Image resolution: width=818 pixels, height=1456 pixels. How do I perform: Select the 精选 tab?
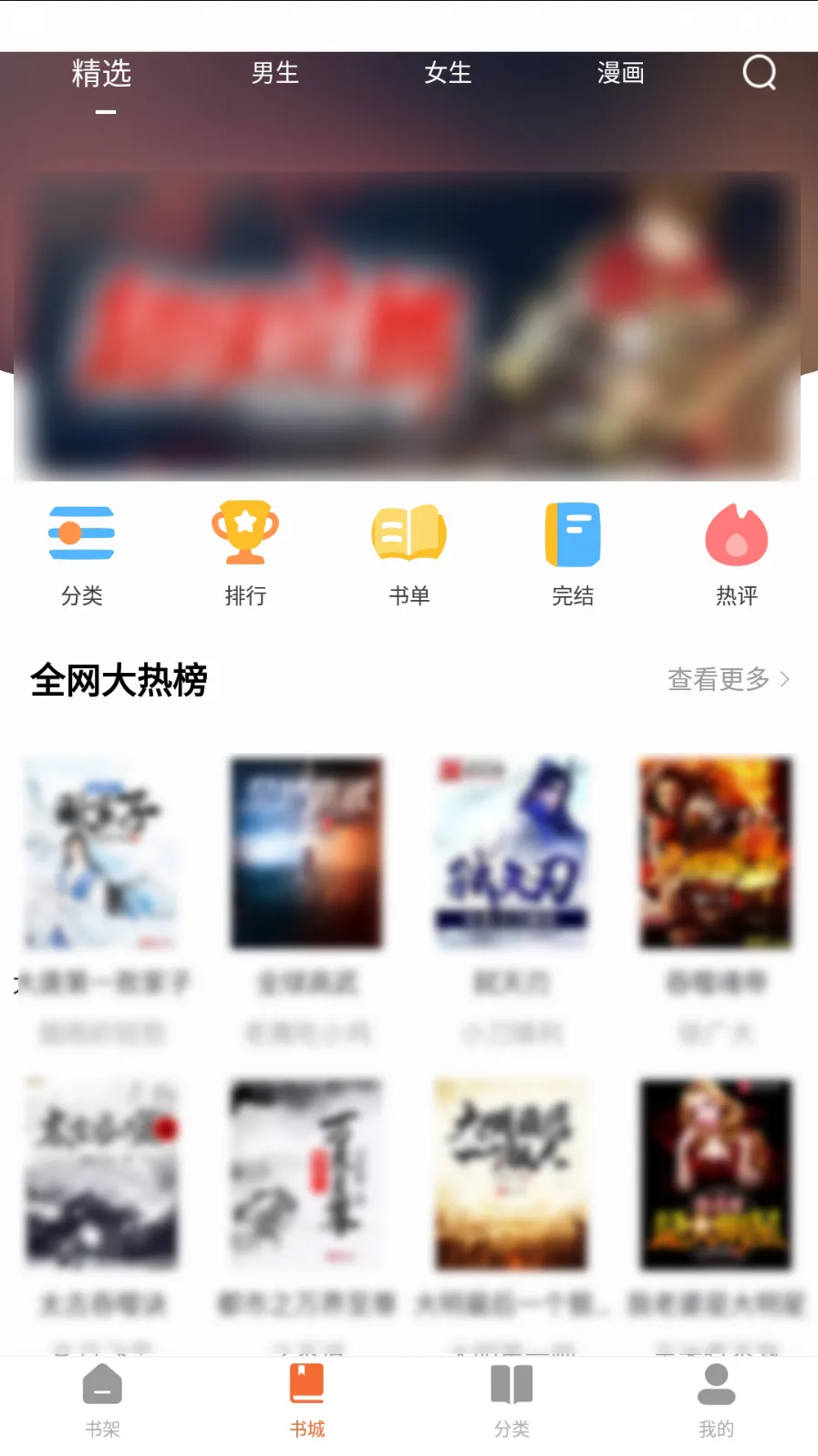102,73
